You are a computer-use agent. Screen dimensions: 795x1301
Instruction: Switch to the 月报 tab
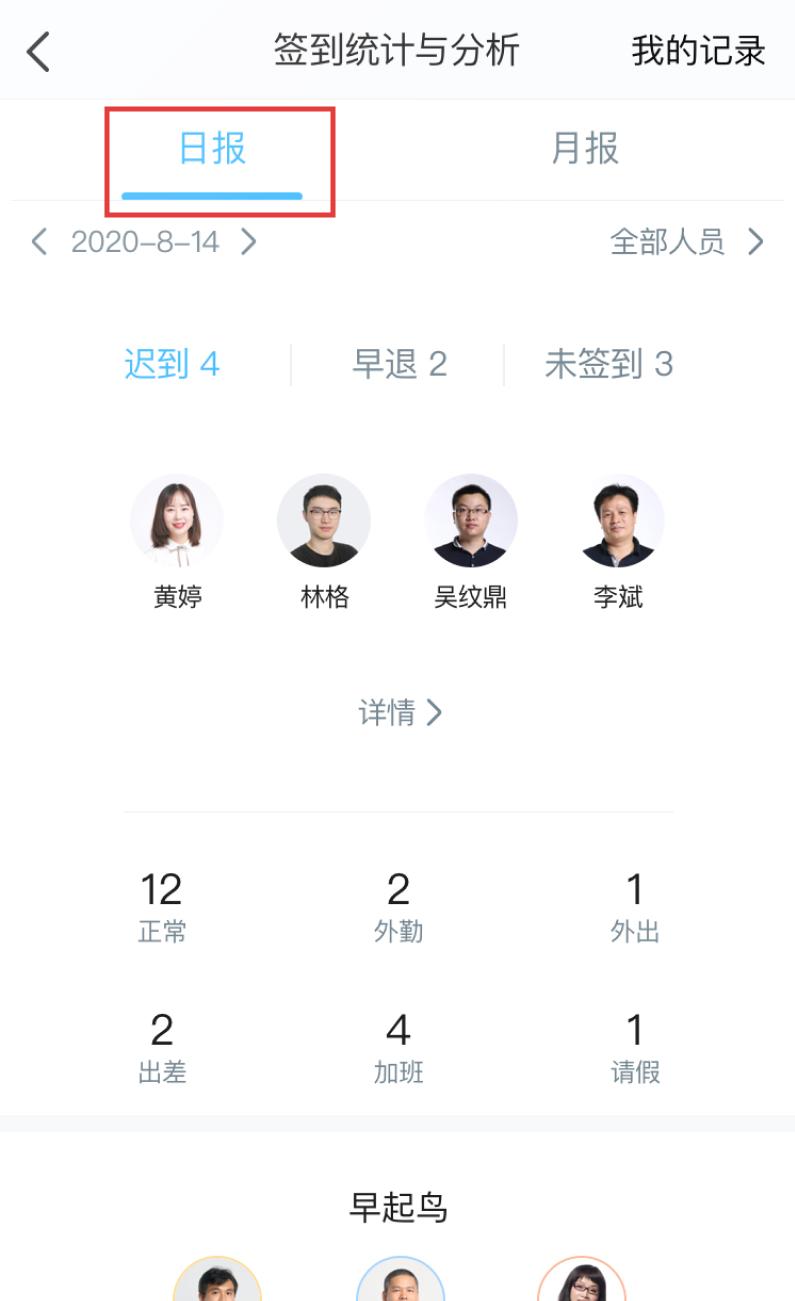point(585,149)
